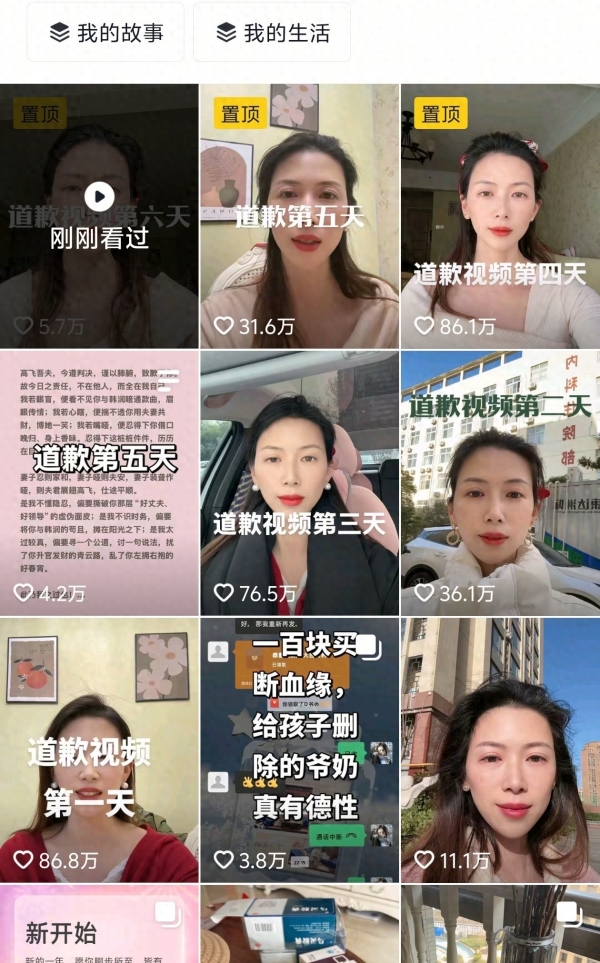The height and width of the screenshot is (963, 600).
Task: Open the 新开始 post
Action: [99, 925]
